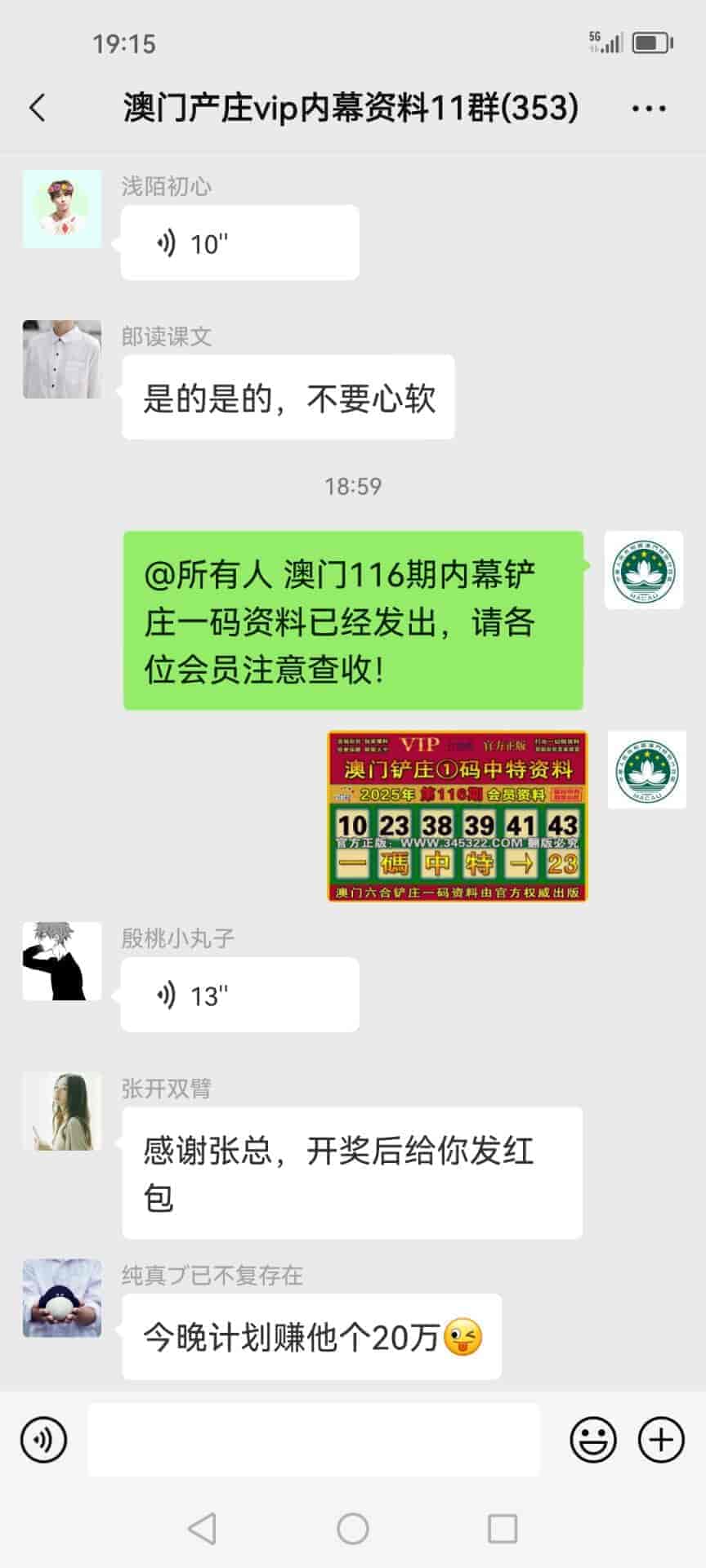Tap the system home button

pos(353,1529)
